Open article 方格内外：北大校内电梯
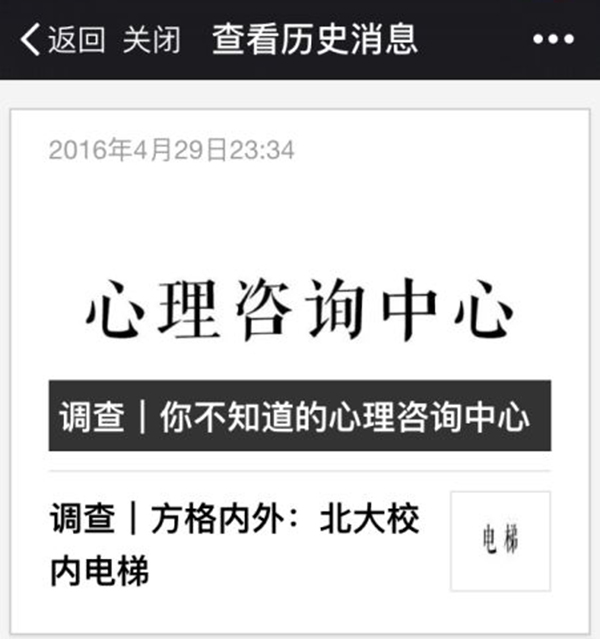Screen dimensions: 600x639 [236, 545]
